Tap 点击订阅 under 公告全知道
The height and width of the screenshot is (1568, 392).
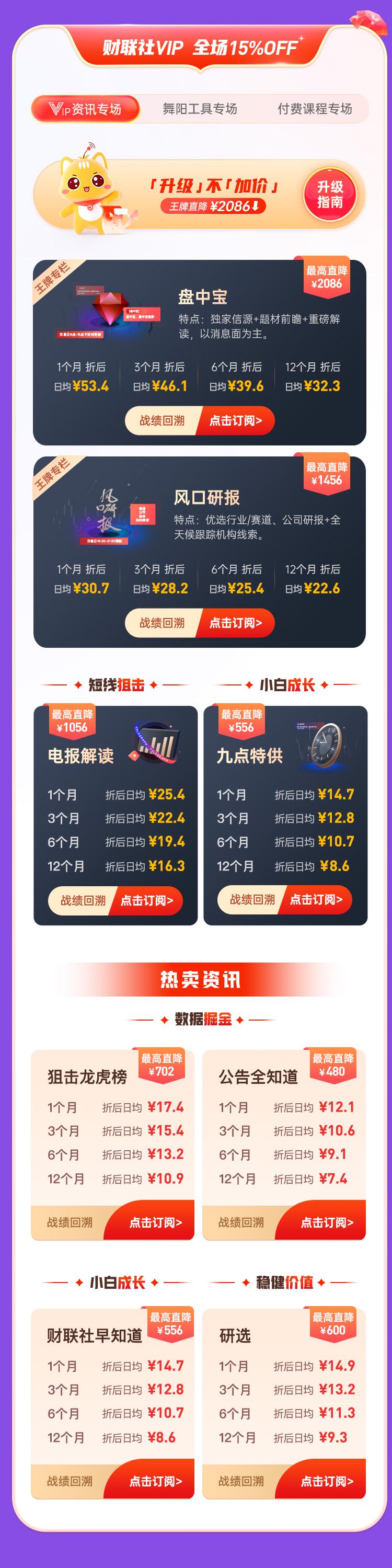point(327,1222)
